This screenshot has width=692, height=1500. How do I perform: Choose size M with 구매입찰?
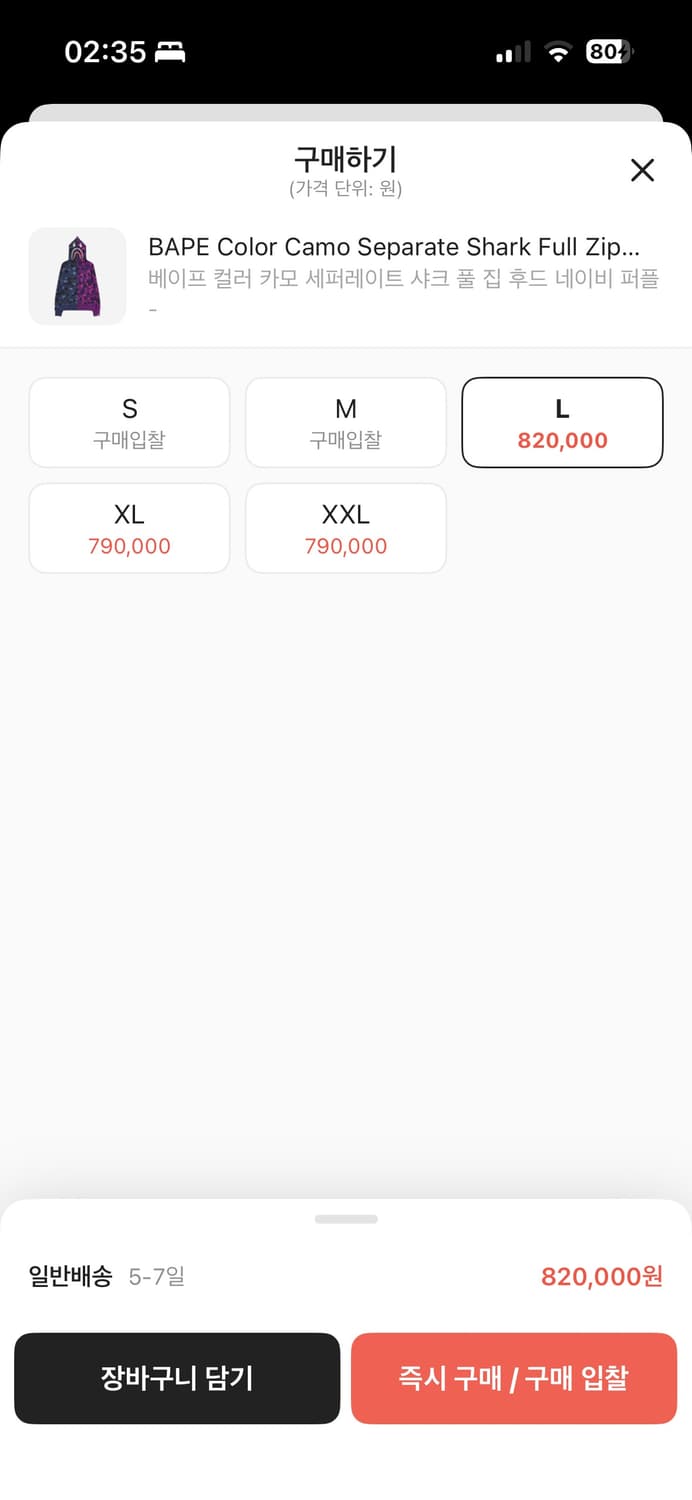click(x=346, y=422)
